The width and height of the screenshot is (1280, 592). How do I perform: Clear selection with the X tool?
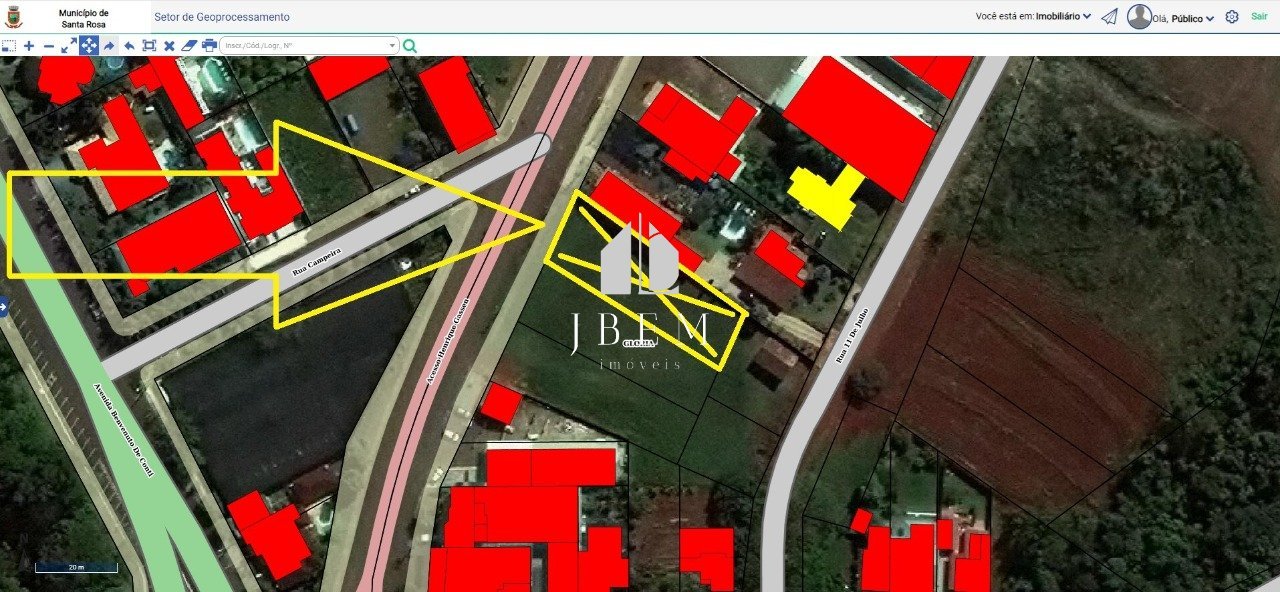[169, 46]
